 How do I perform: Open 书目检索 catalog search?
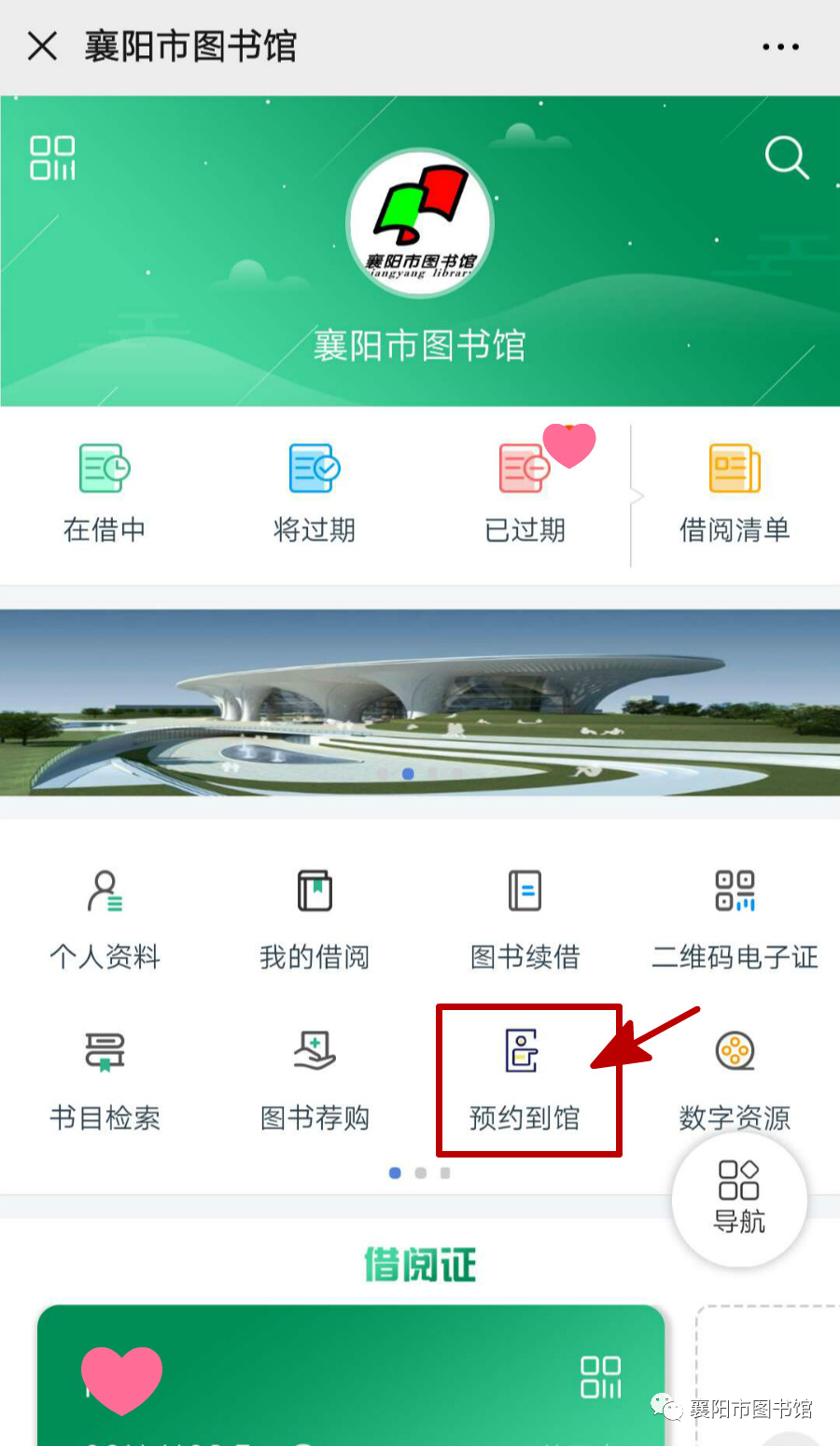pyautogui.click(x=105, y=1079)
